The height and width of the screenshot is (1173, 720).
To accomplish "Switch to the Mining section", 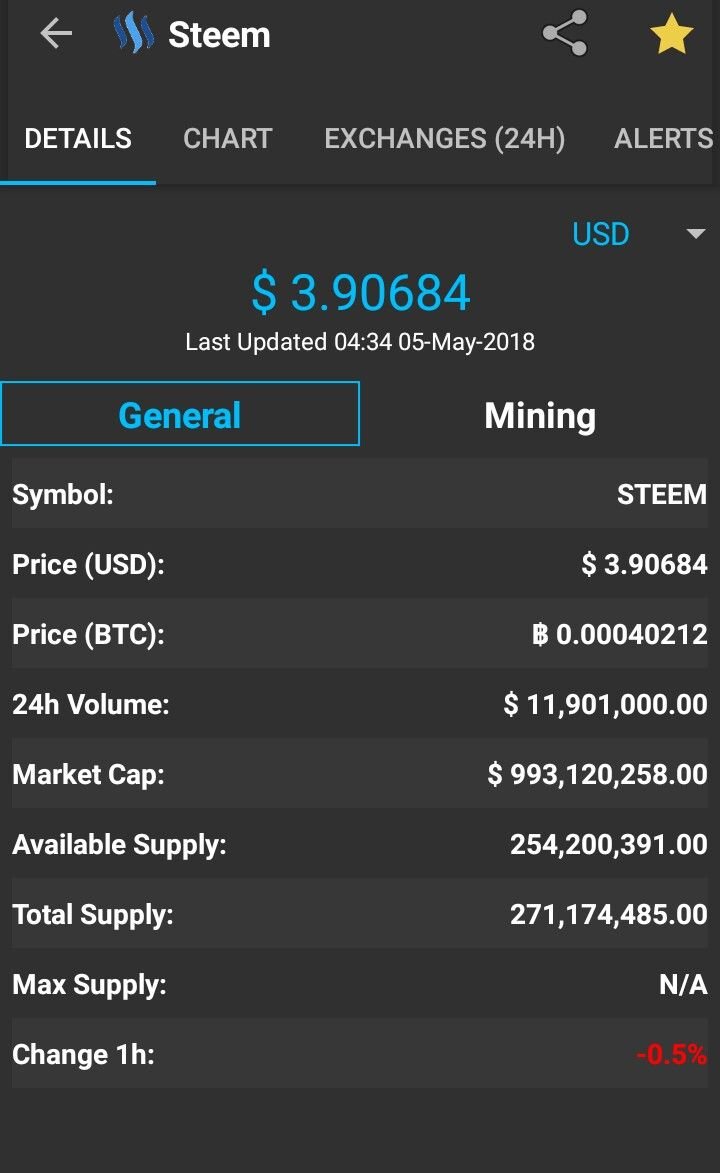I will [540, 415].
